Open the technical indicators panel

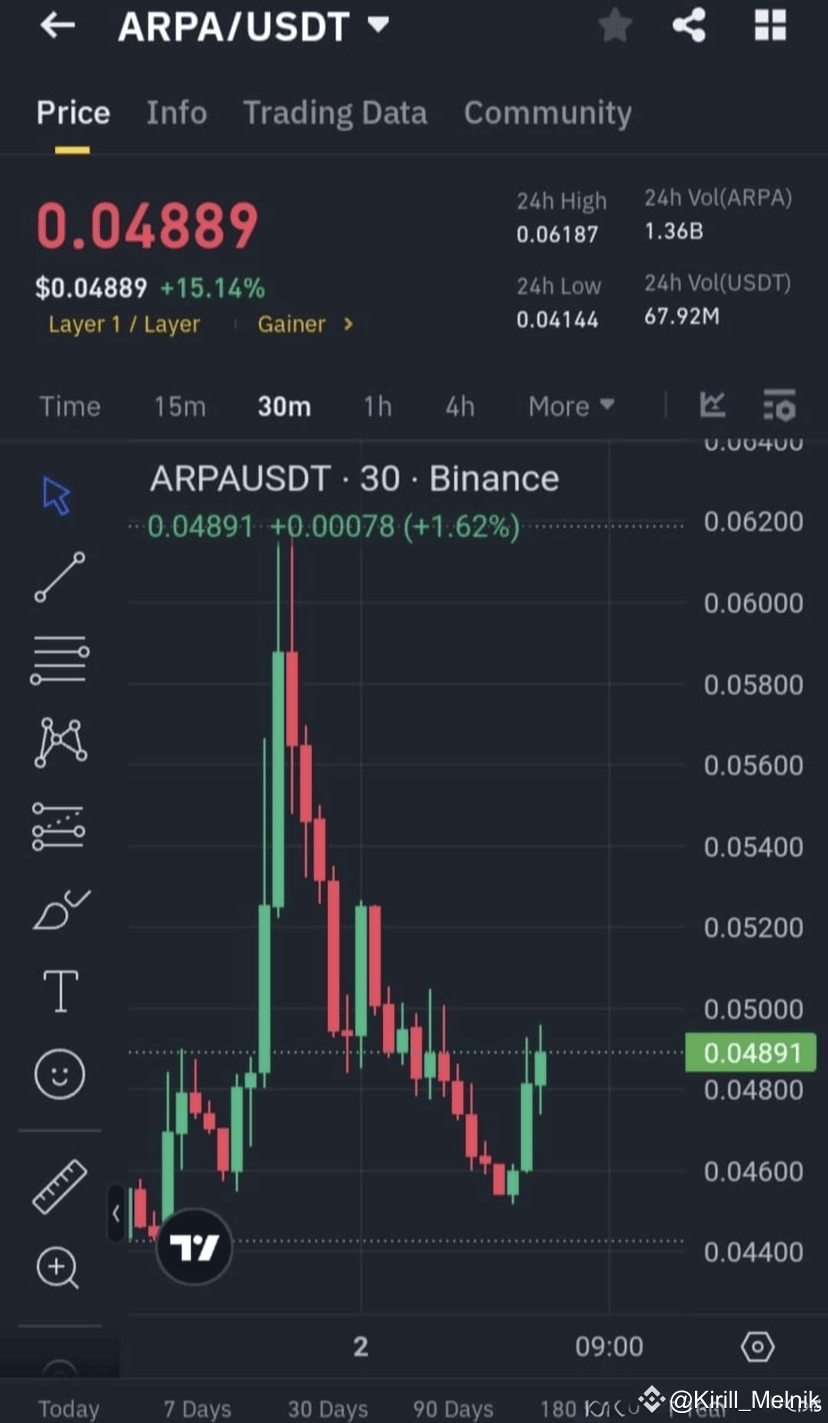[x=712, y=405]
